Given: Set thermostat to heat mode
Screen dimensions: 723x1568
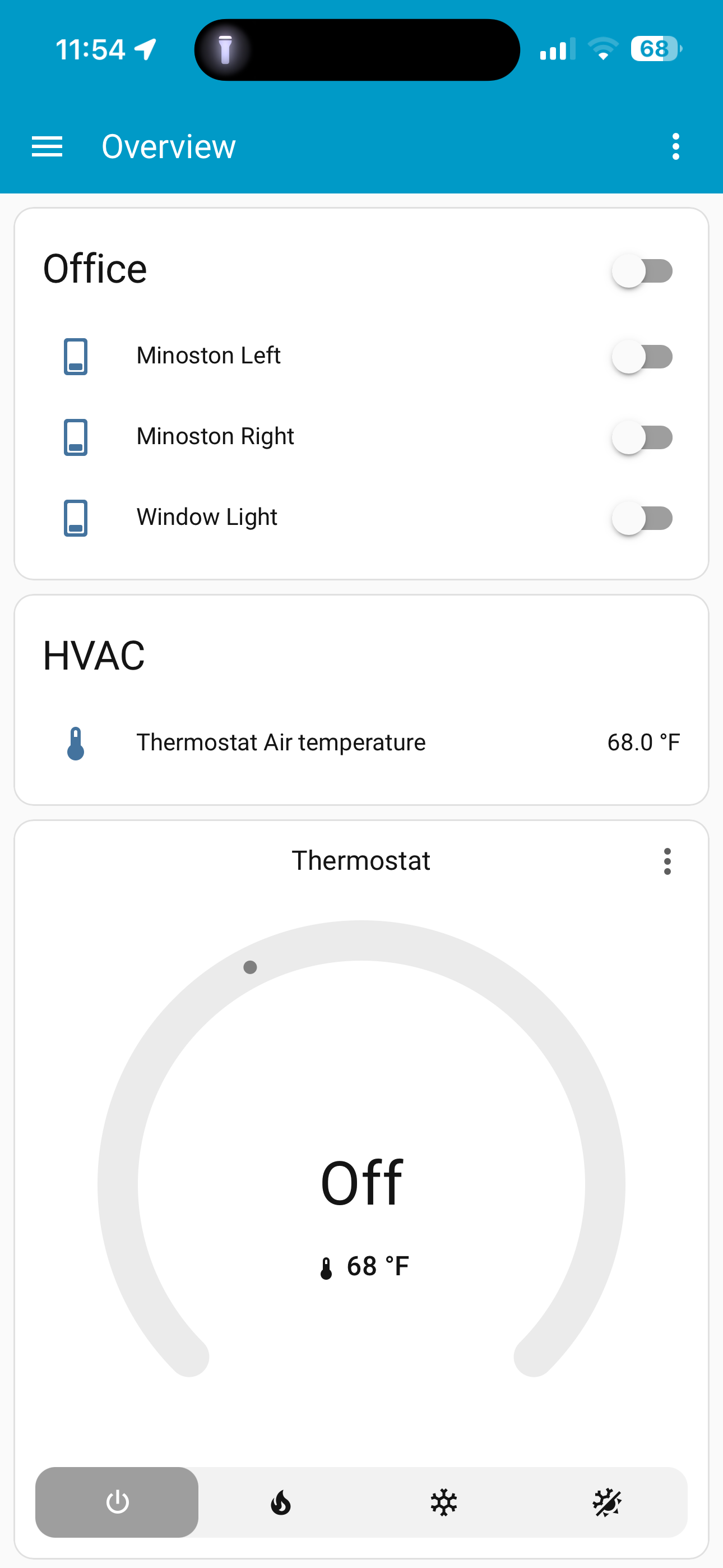Looking at the screenshot, I should pos(281,1502).
